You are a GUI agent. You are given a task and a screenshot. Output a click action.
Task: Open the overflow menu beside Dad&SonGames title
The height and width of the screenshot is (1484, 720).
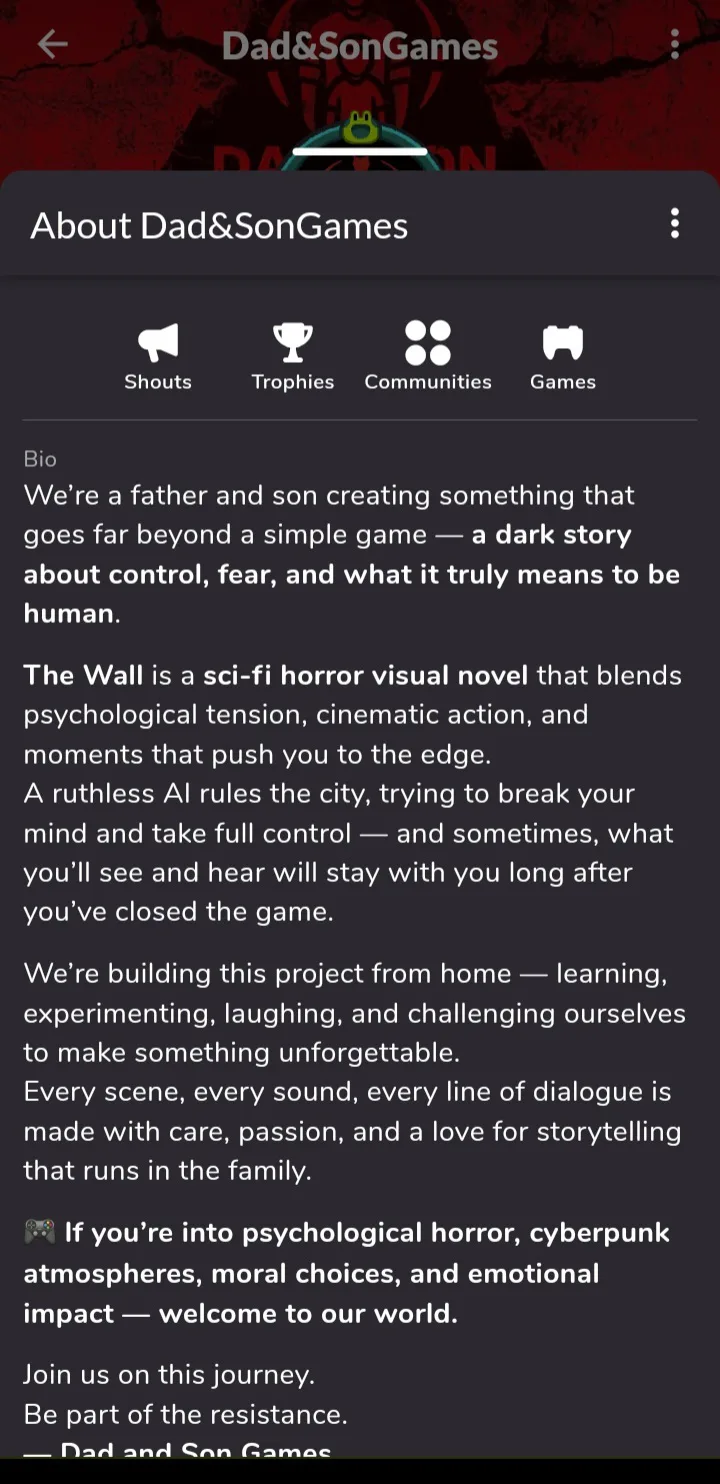675,44
